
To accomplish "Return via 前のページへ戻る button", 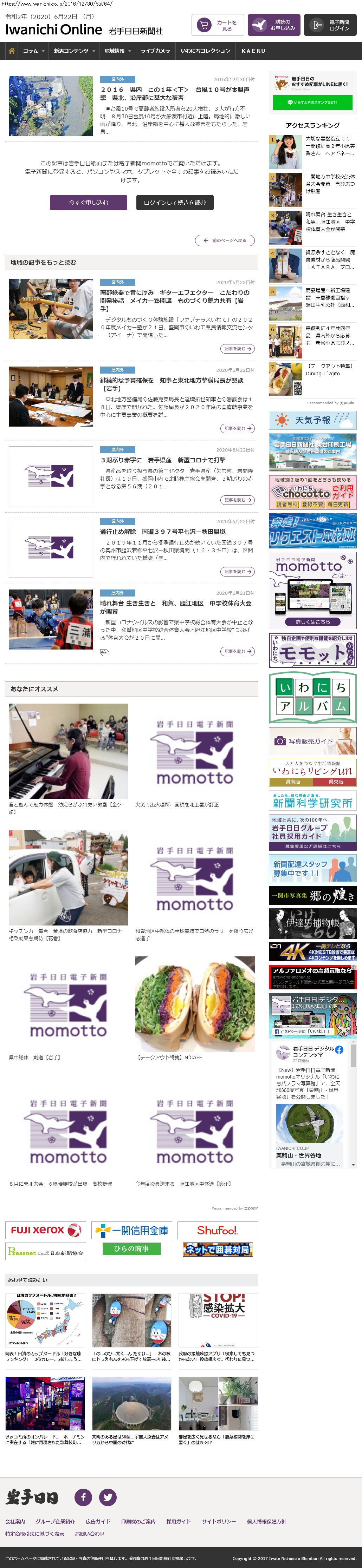I will click(225, 241).
